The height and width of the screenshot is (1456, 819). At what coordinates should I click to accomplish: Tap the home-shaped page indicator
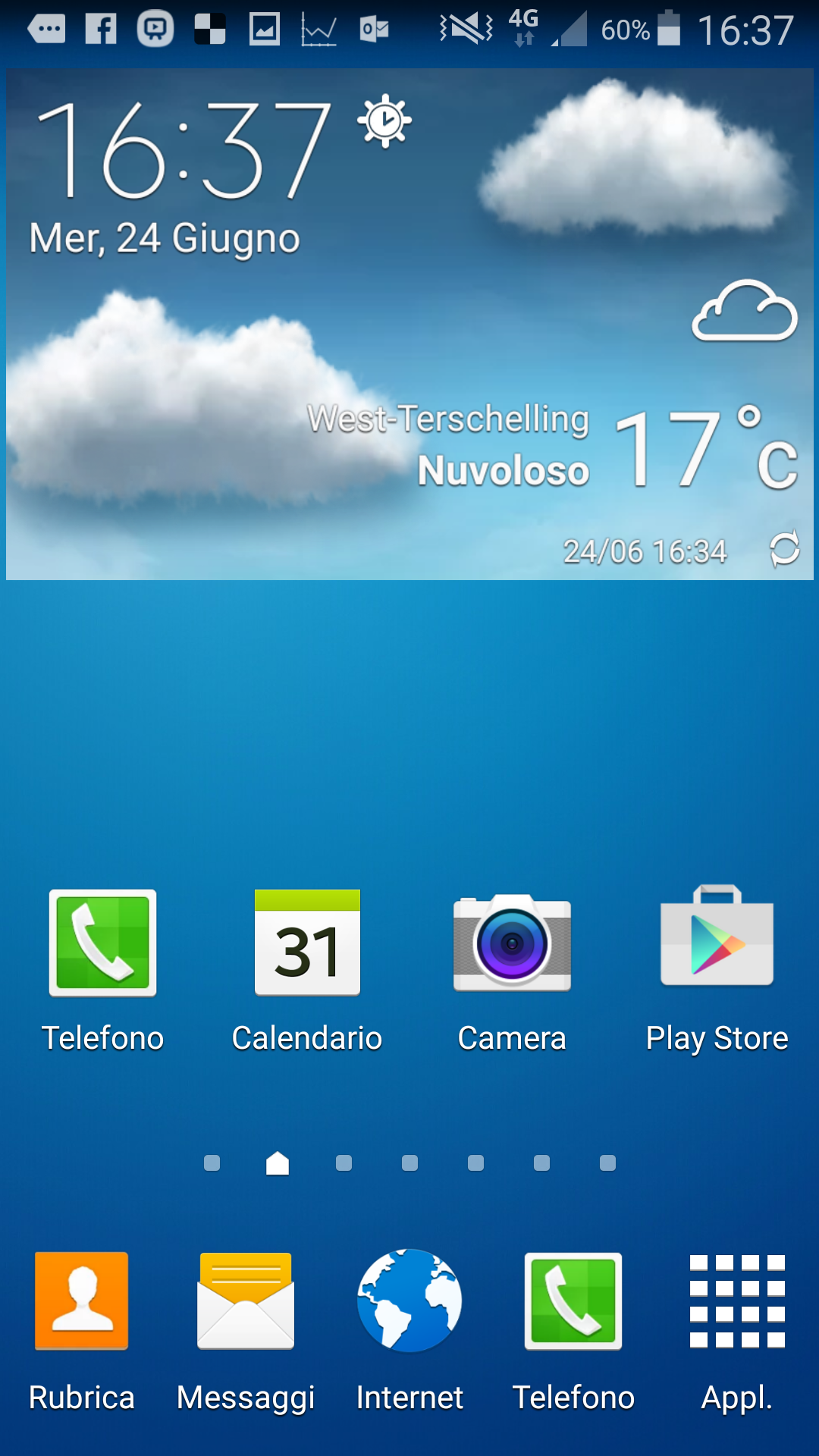pos(278,1163)
